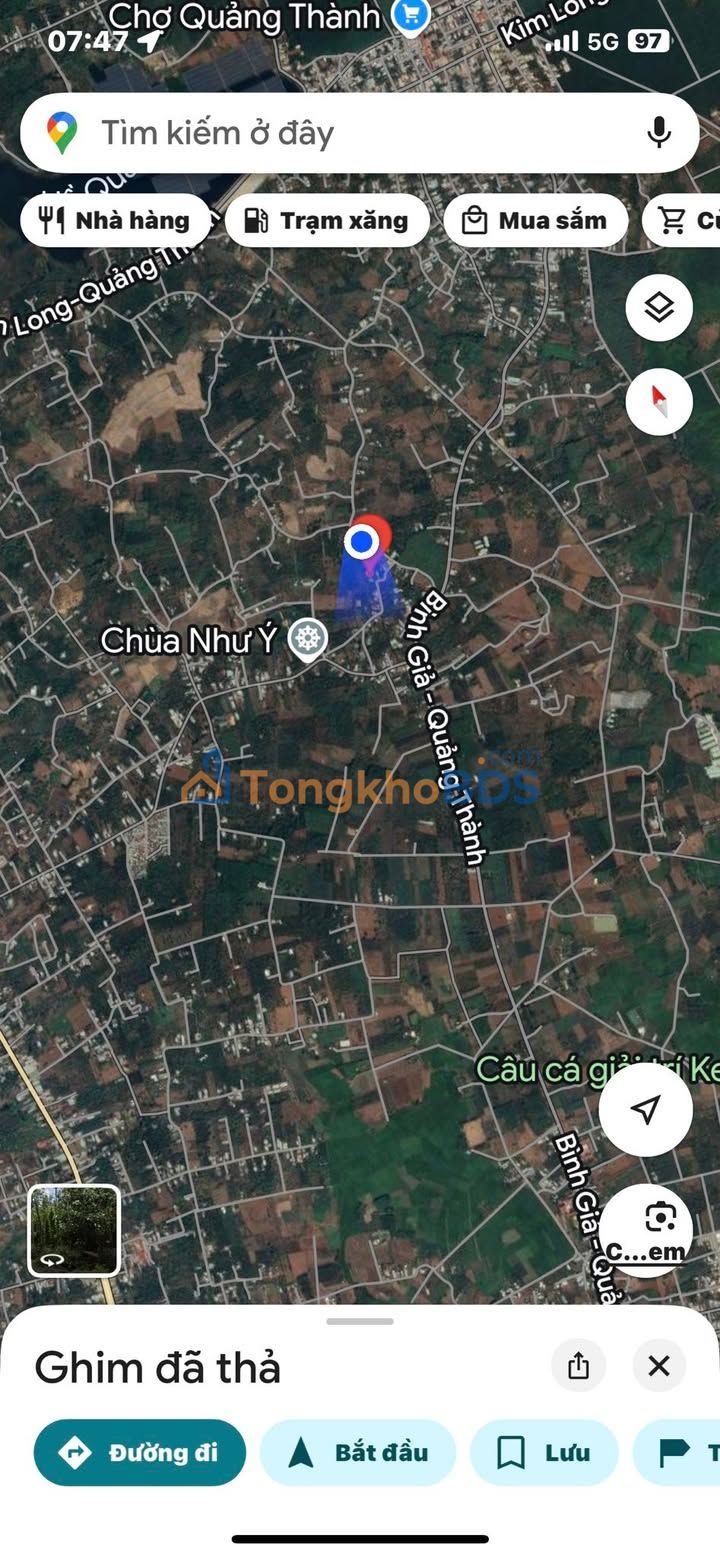
Task: Reset map orientation with the compass
Action: click(659, 402)
